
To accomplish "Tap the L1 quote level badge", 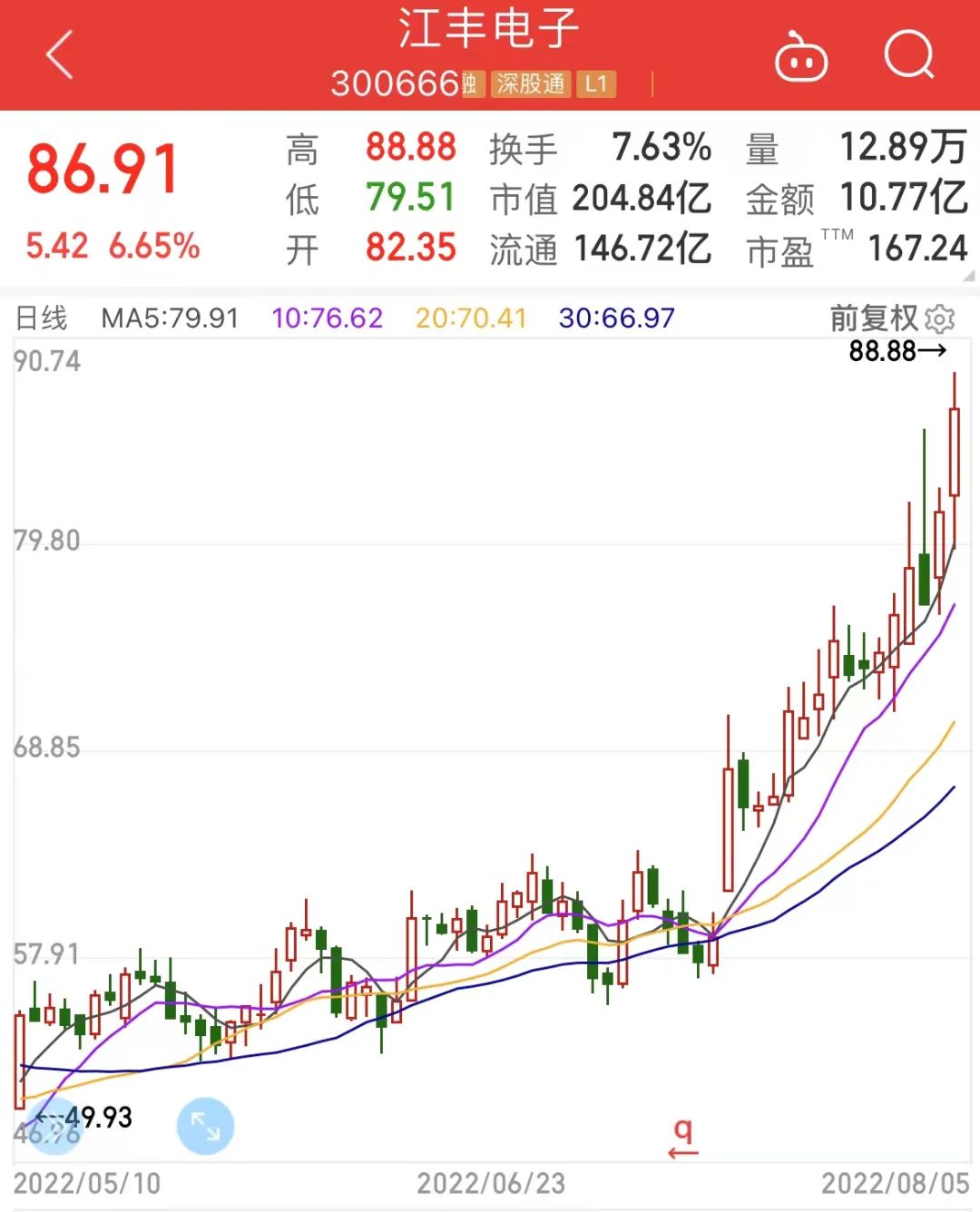I will [594, 84].
